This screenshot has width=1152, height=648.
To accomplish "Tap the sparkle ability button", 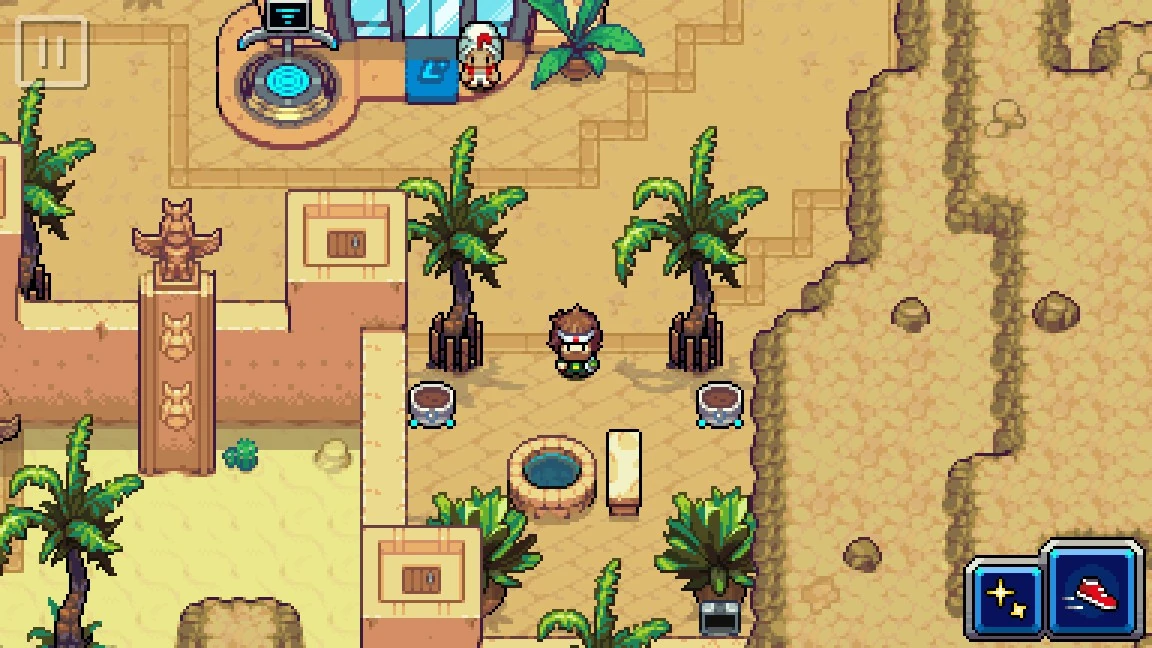I will 1003,599.
